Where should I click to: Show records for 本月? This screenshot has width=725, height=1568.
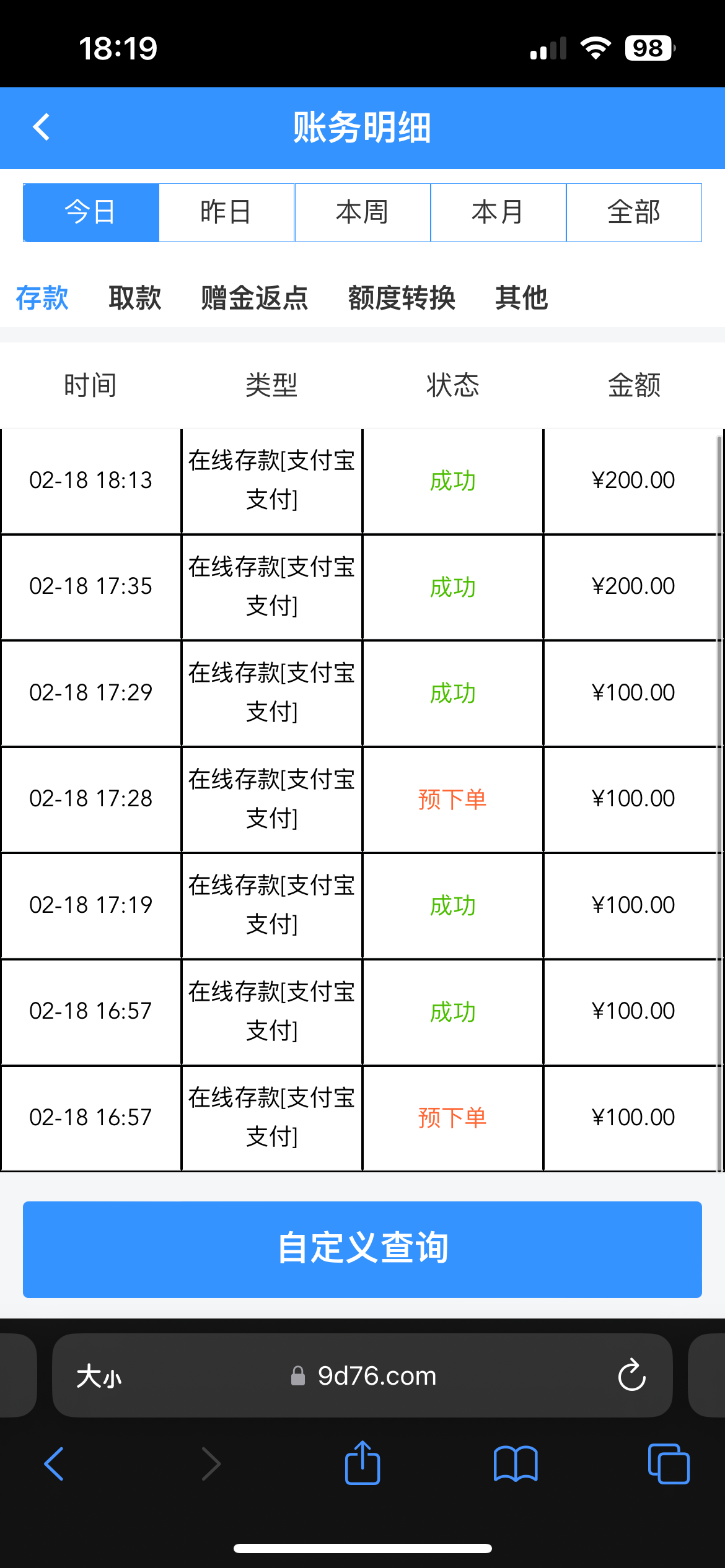(x=498, y=212)
